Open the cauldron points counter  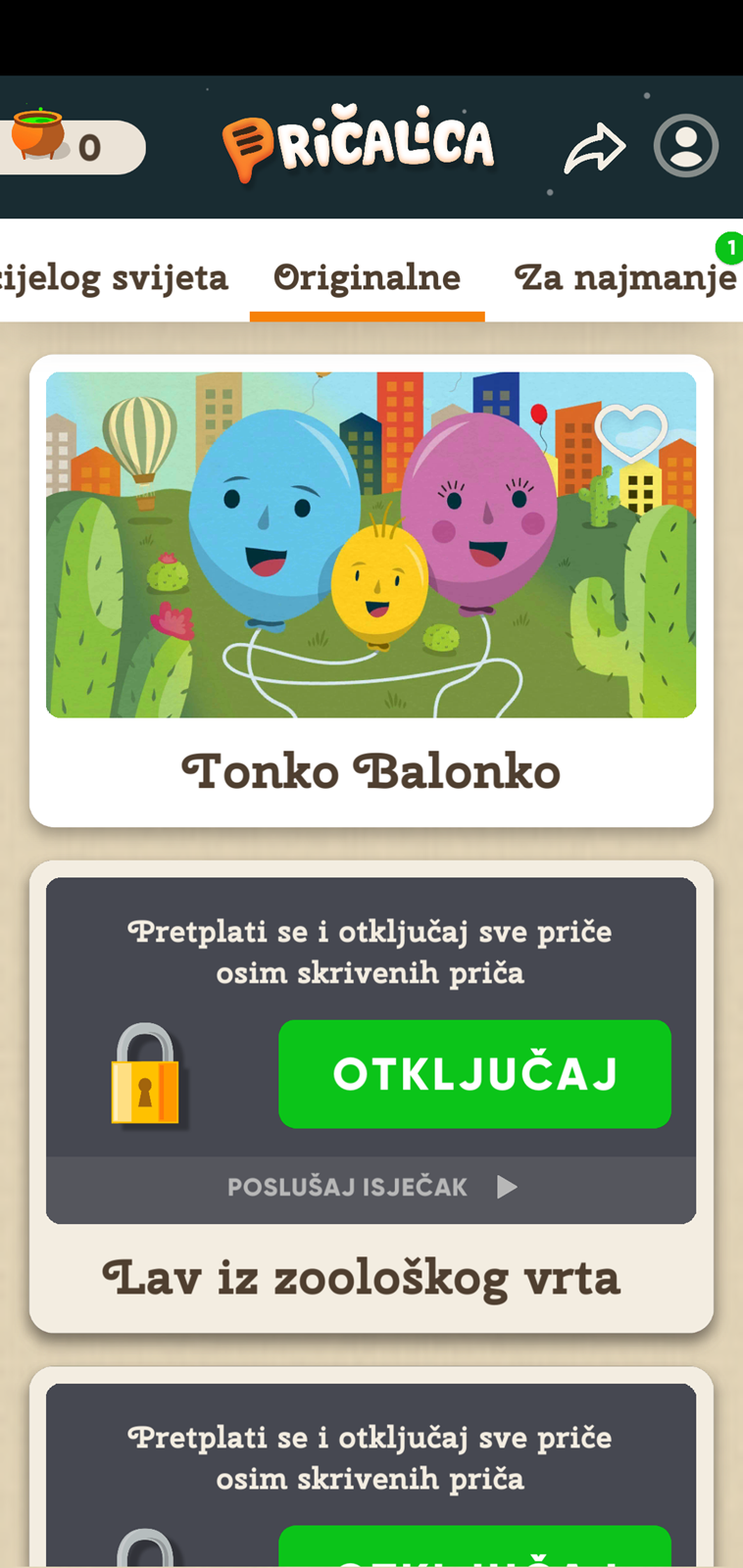(x=71, y=145)
